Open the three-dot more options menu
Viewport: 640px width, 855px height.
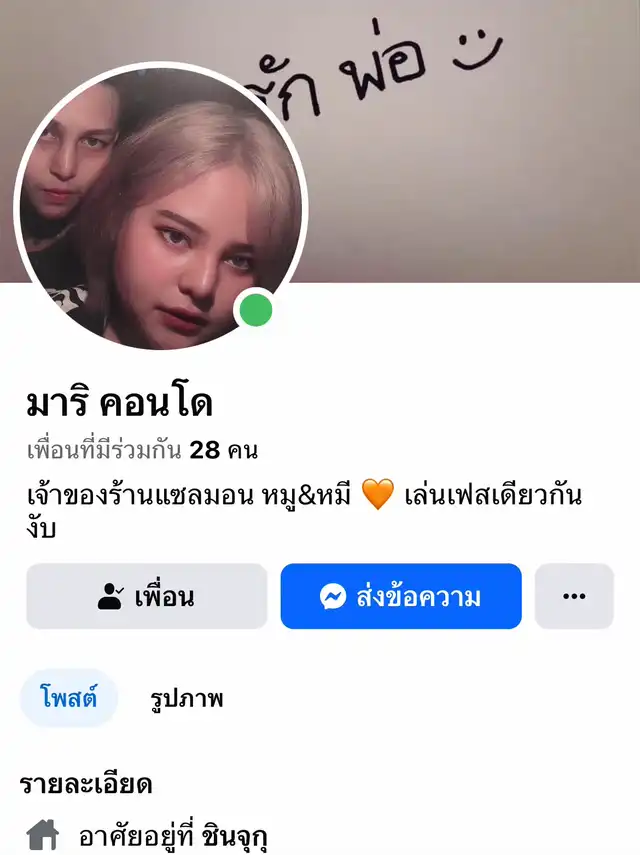point(574,597)
